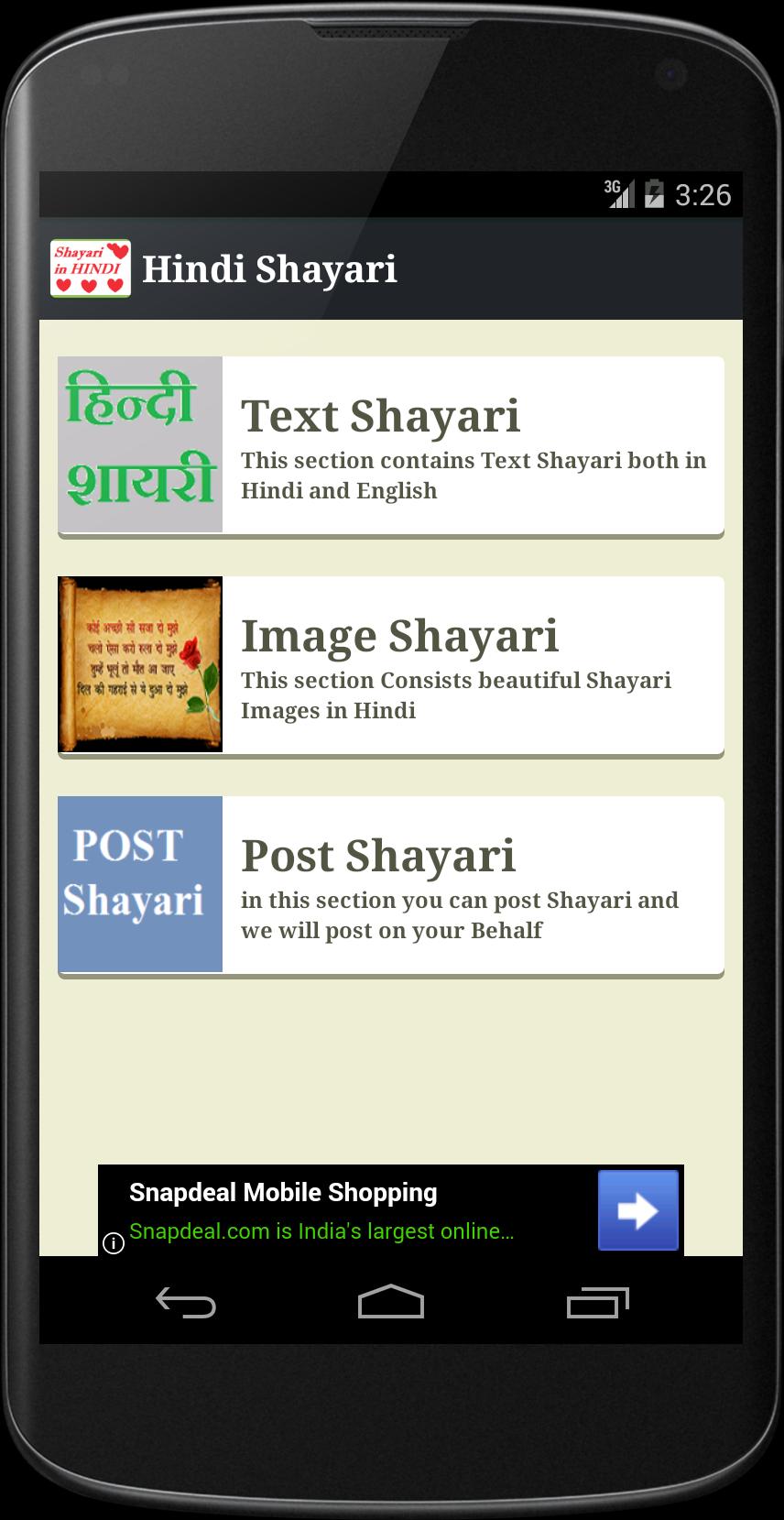784x1520 pixels.
Task: Tap the clock showing 3:26
Action: (702, 194)
